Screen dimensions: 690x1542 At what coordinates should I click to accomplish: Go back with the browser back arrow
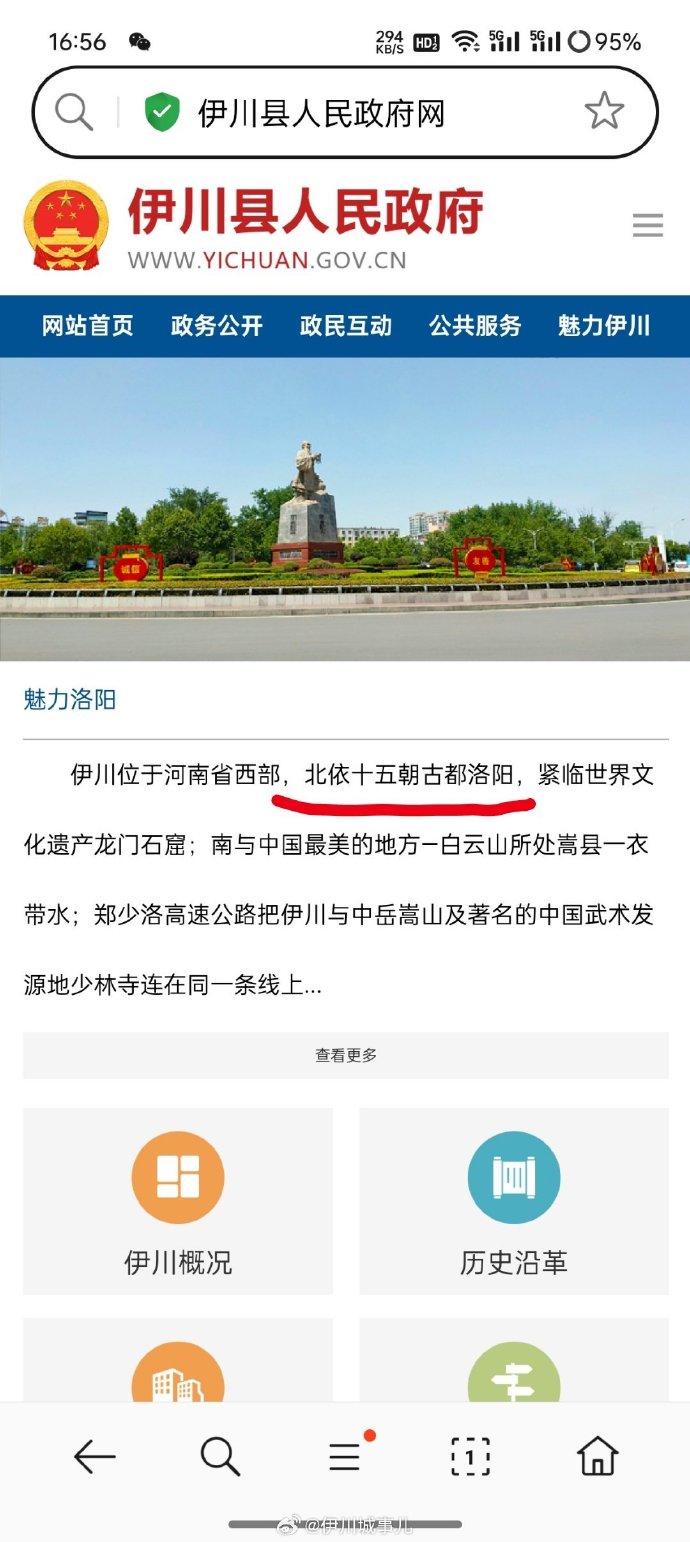(x=95, y=1457)
